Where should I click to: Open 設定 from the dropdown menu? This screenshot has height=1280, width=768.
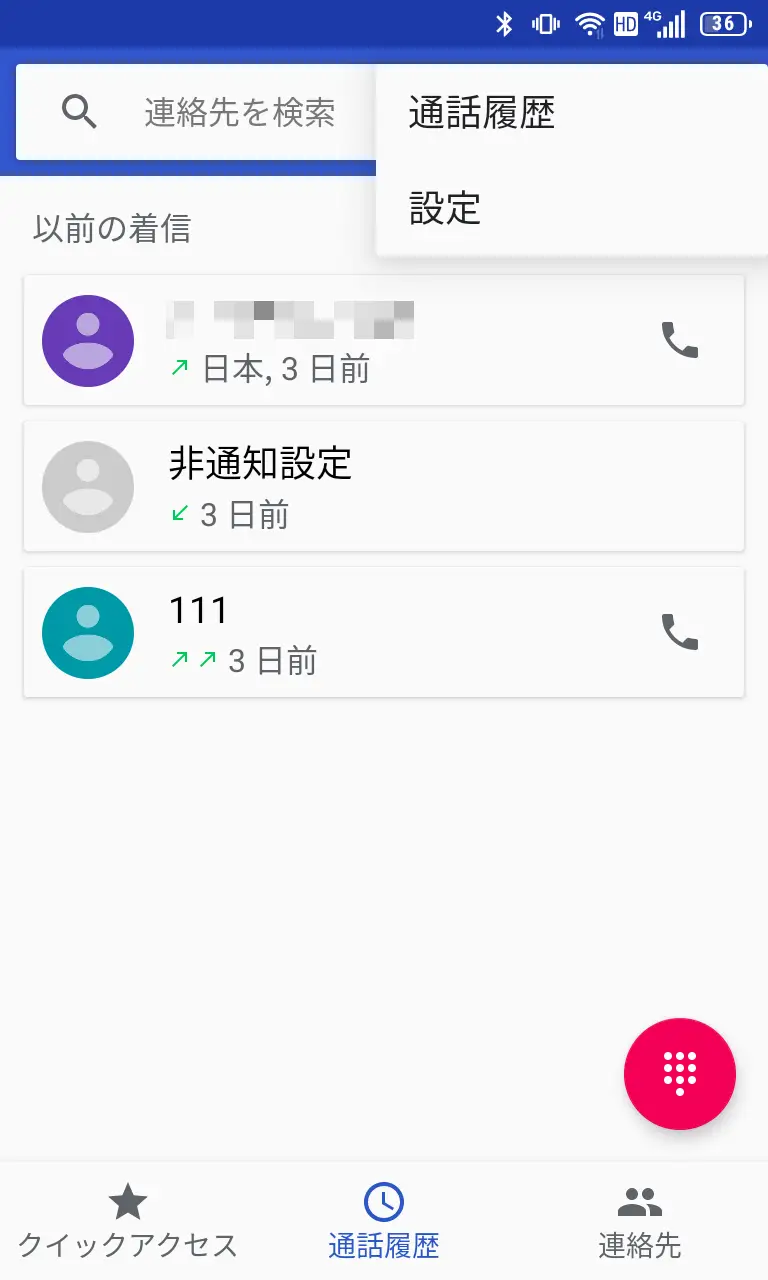click(445, 208)
